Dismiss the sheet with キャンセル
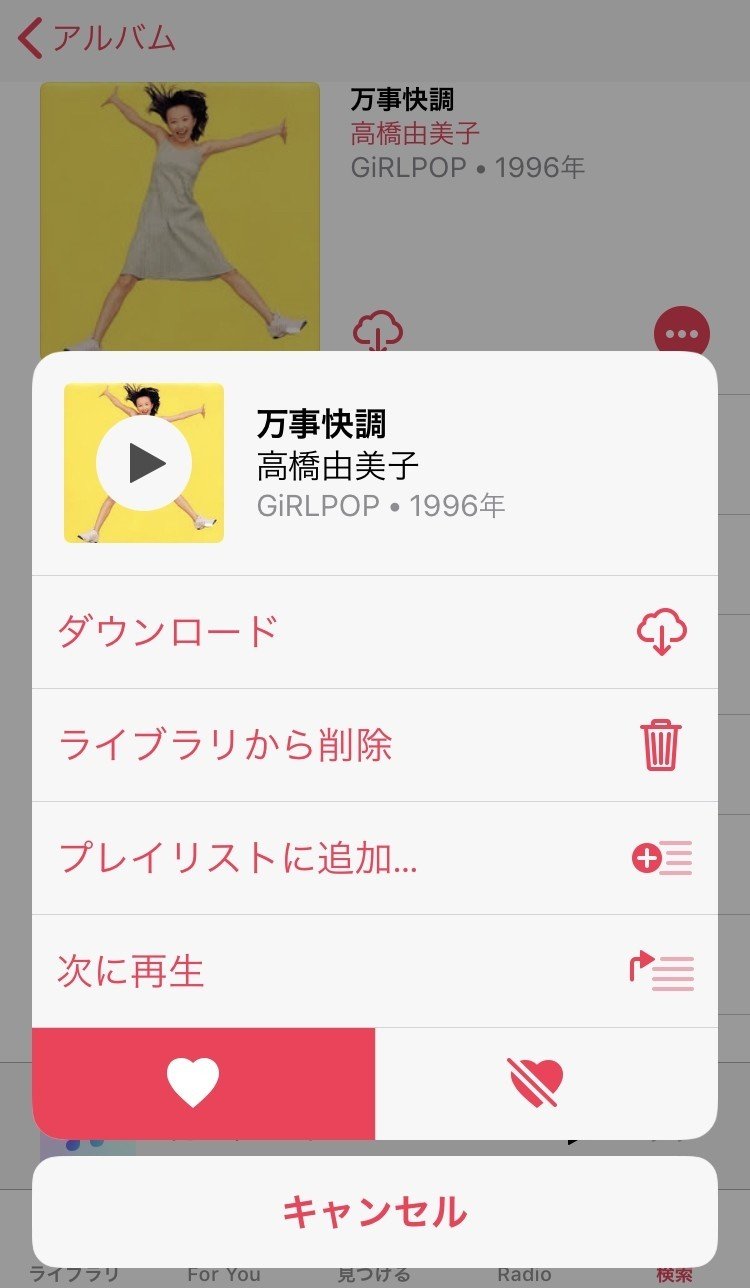The height and width of the screenshot is (1288, 750). pos(374,1212)
